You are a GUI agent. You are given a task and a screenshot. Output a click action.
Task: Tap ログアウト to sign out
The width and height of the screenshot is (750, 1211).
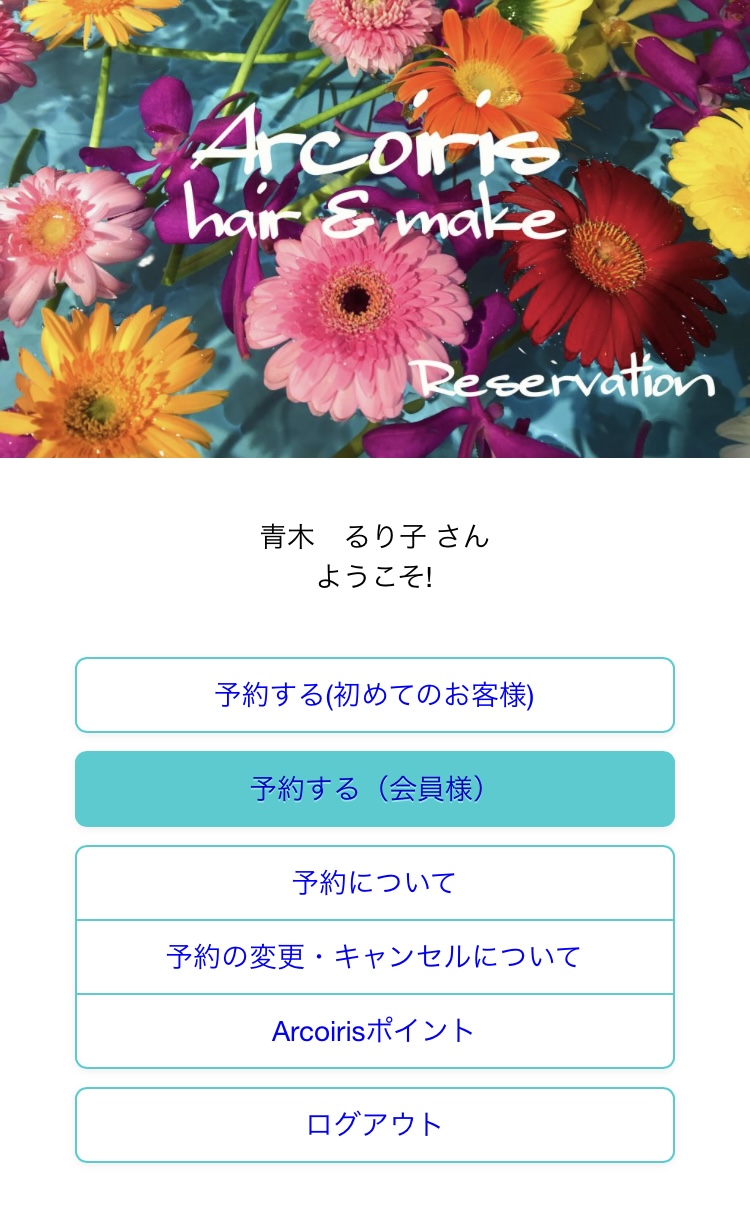coord(375,1125)
